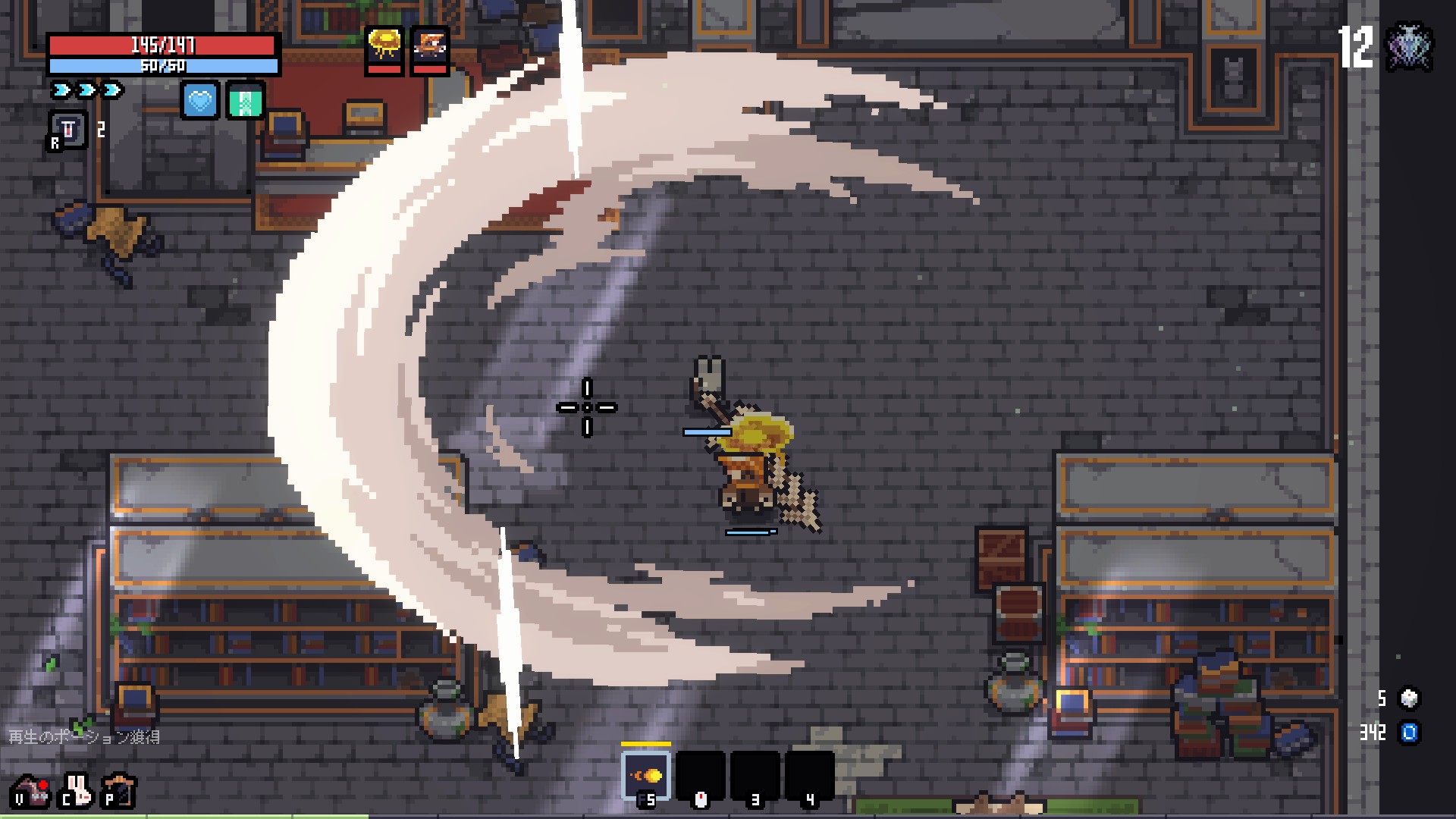
Task: Select the empty skill slot marked 3
Action: pyautogui.click(x=755, y=775)
